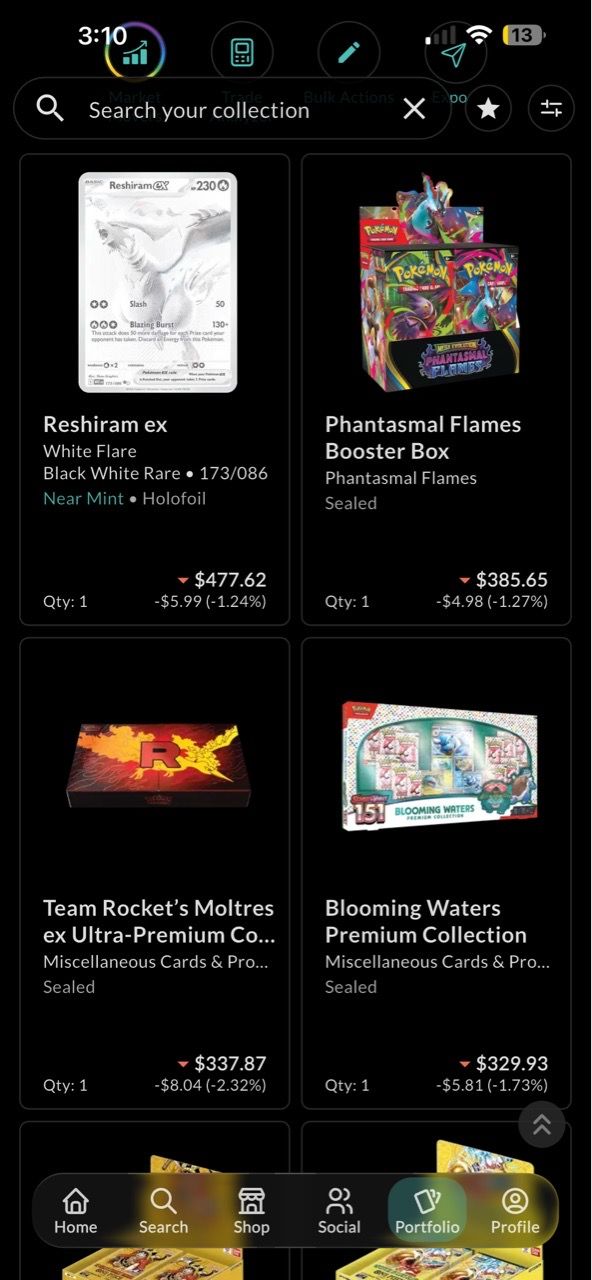Open the Profile tab
592x1280 pixels.
coord(515,1211)
